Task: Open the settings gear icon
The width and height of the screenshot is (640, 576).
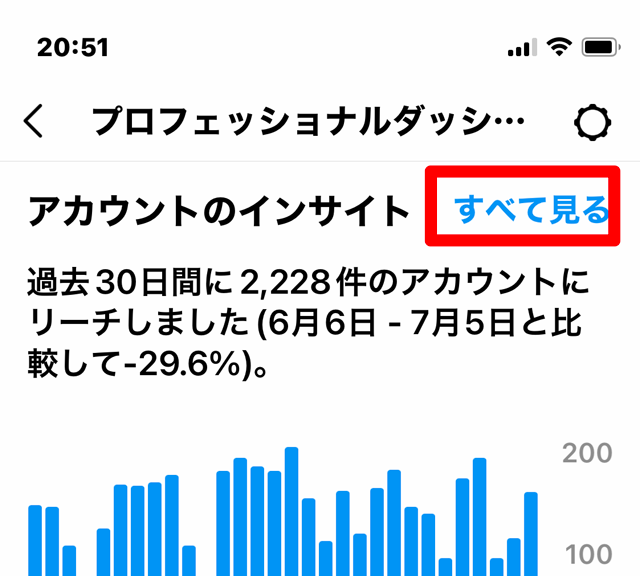Action: click(593, 122)
